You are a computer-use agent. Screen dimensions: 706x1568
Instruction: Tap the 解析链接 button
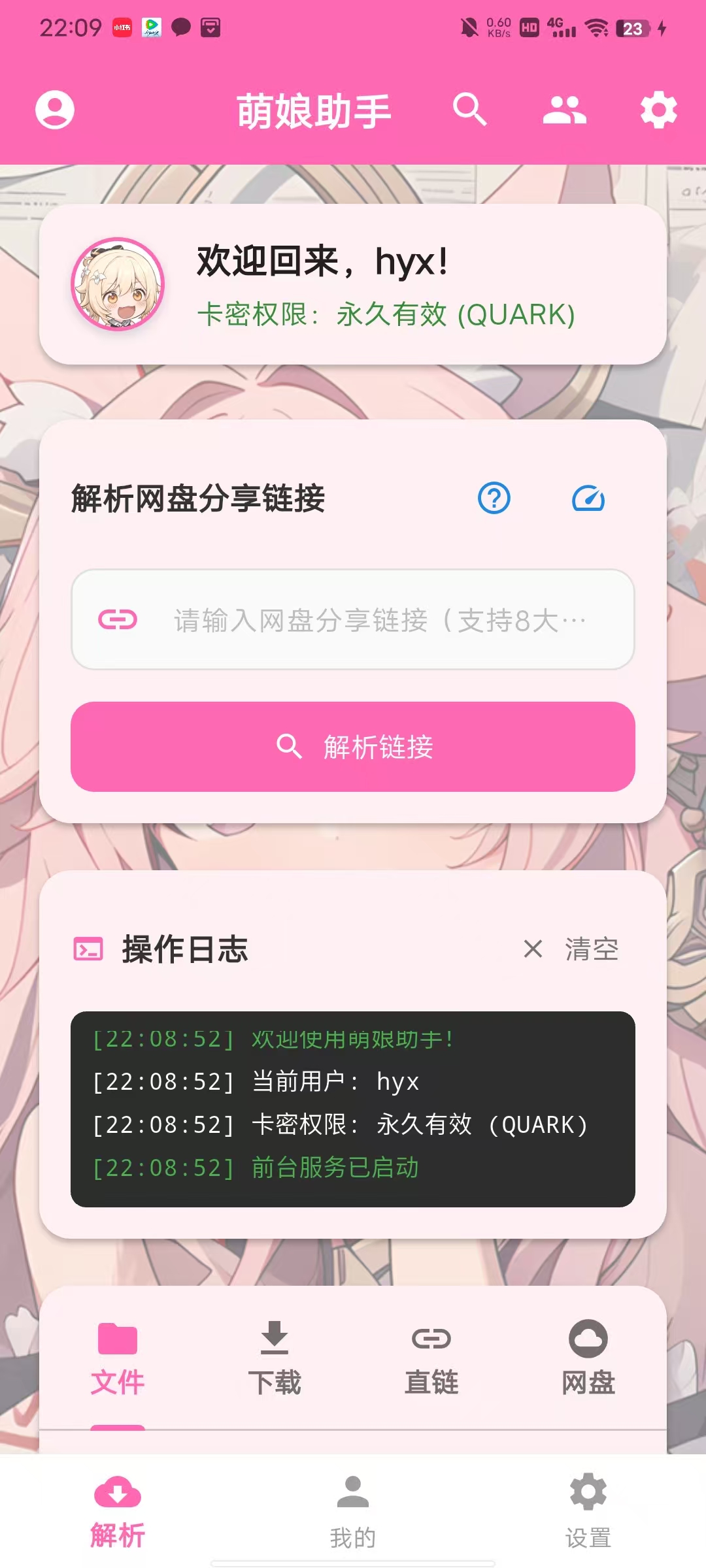click(353, 747)
